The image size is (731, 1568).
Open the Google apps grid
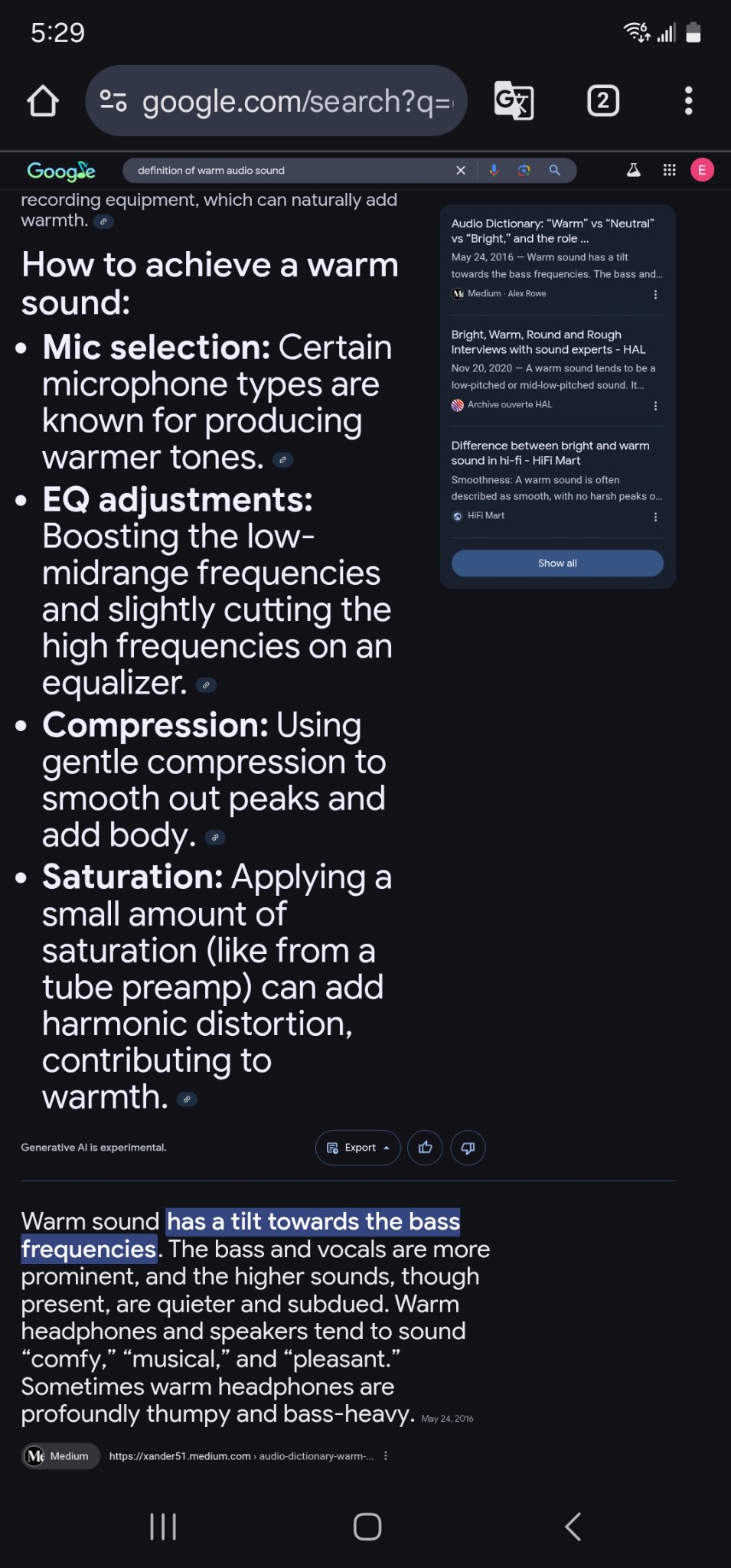tap(669, 170)
